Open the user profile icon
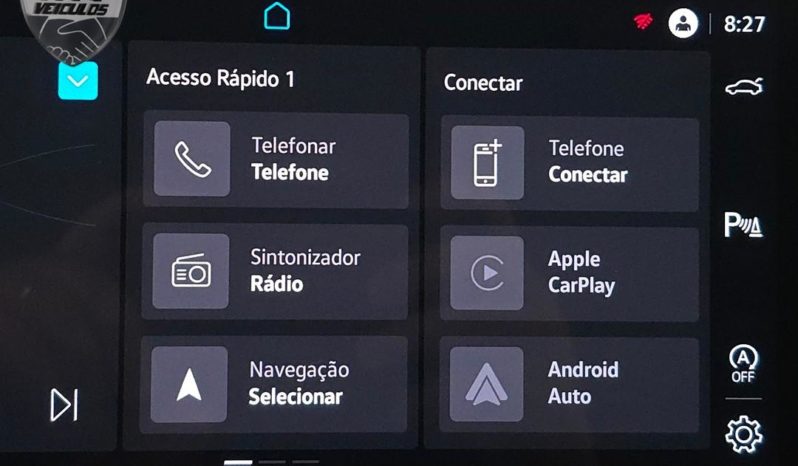The height and width of the screenshot is (466, 798). tap(683, 24)
